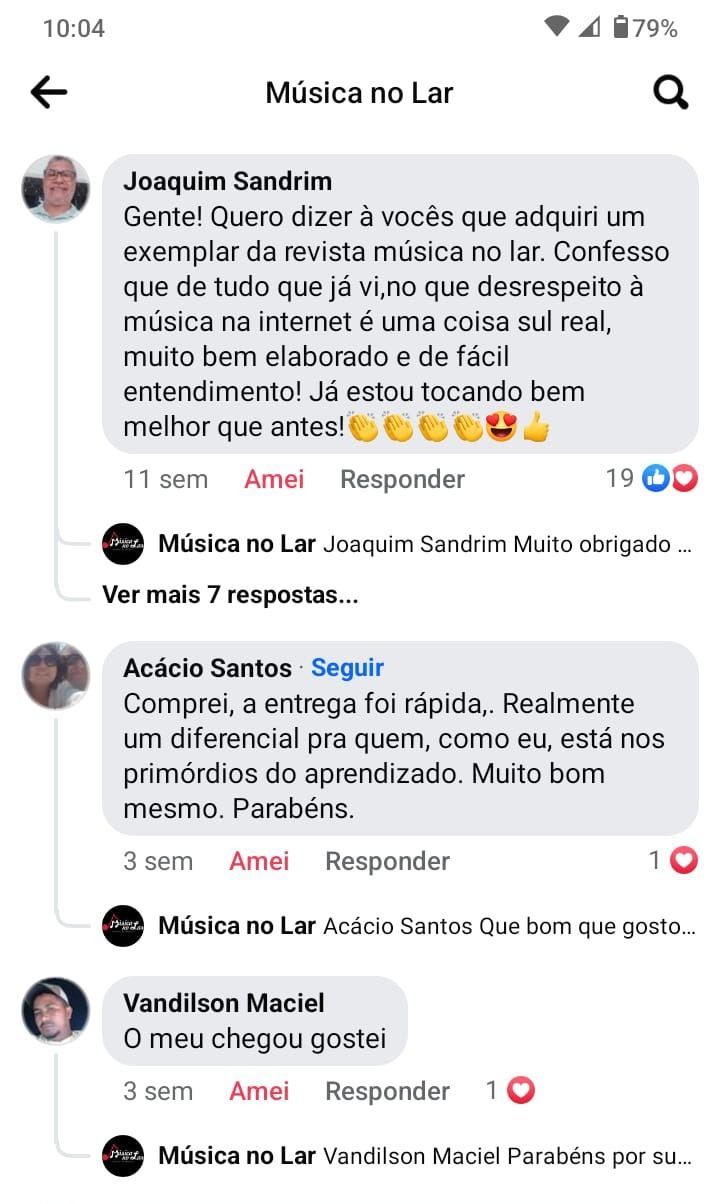Open Acácio Santos's profile picture
720x1204 pixels.
pos(56,676)
